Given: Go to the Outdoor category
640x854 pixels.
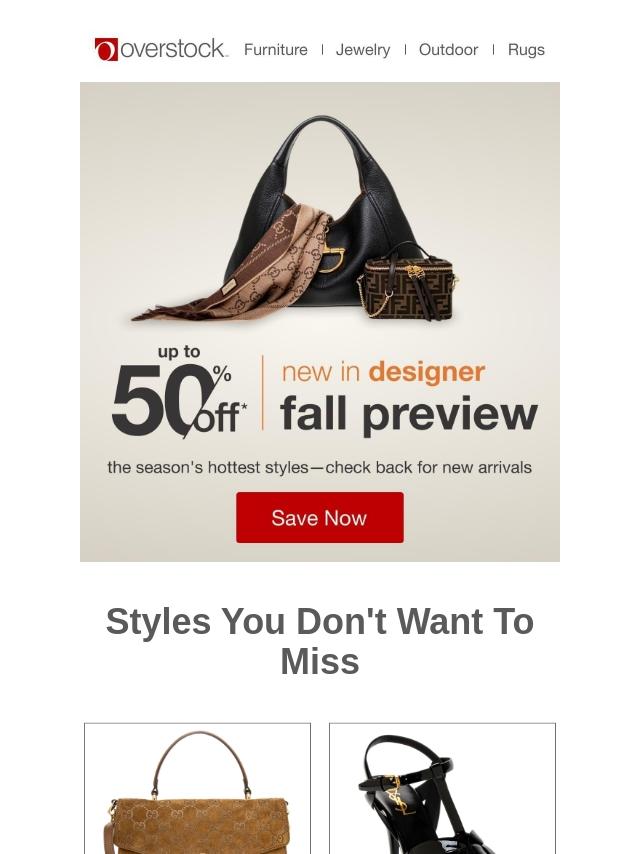Looking at the screenshot, I should [x=448, y=49].
